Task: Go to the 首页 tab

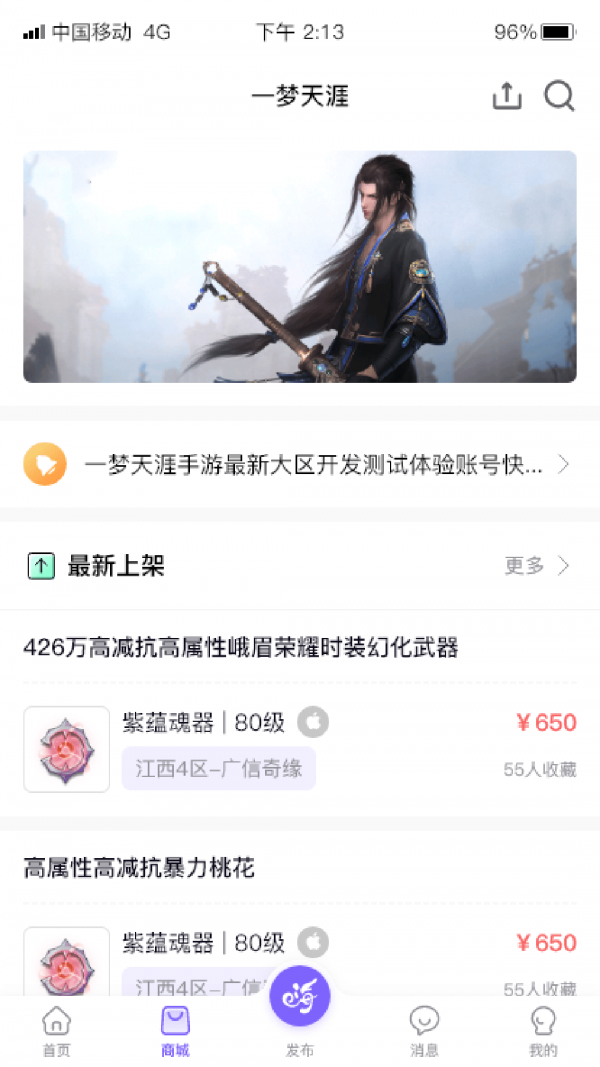Action: coord(57,1031)
